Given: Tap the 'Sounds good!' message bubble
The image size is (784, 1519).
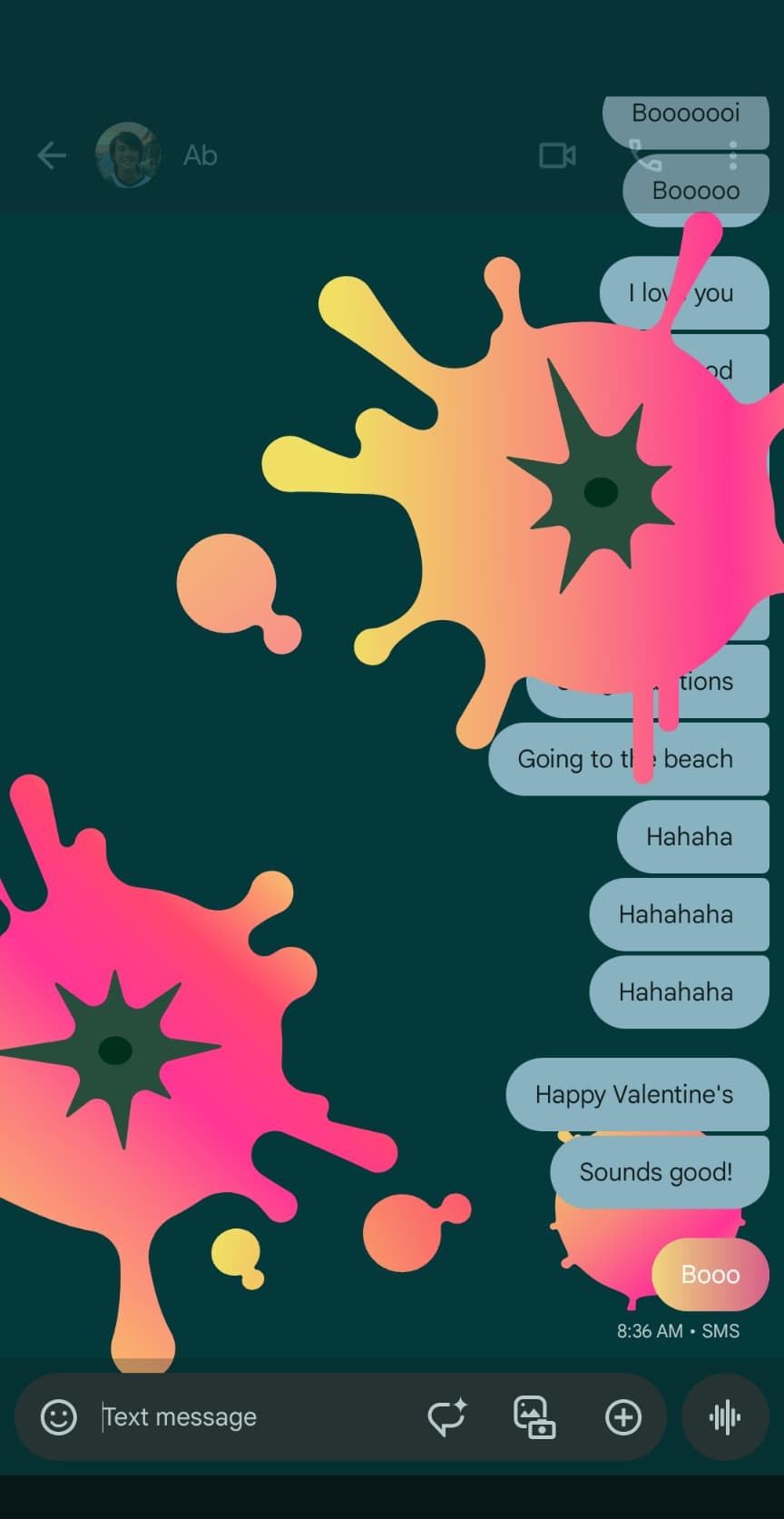Looking at the screenshot, I should (656, 1172).
